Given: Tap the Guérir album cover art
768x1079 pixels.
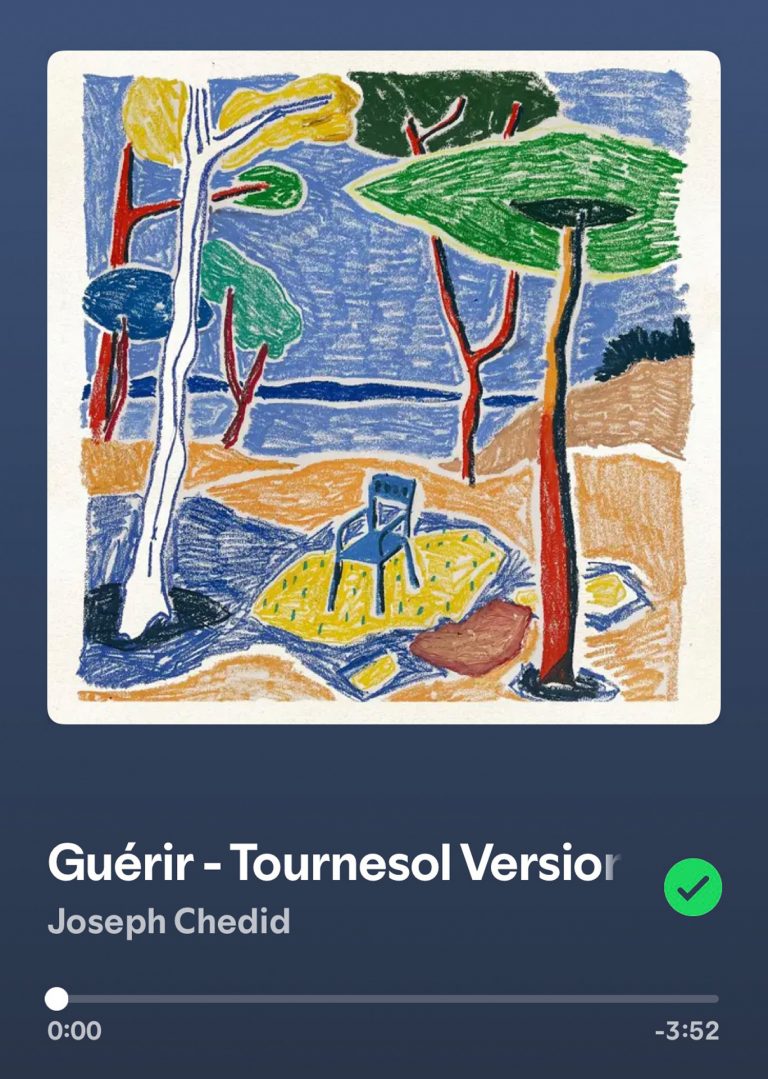Looking at the screenshot, I should click(384, 387).
